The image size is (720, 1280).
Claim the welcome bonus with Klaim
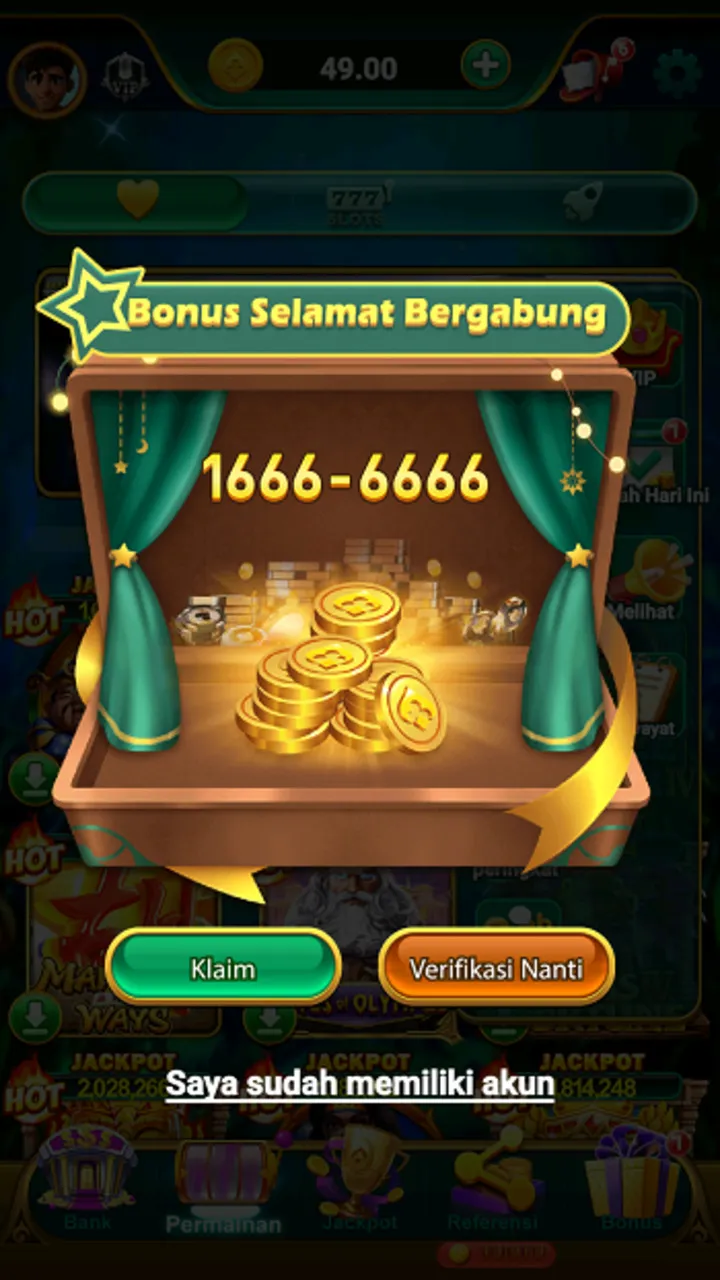[x=223, y=967]
